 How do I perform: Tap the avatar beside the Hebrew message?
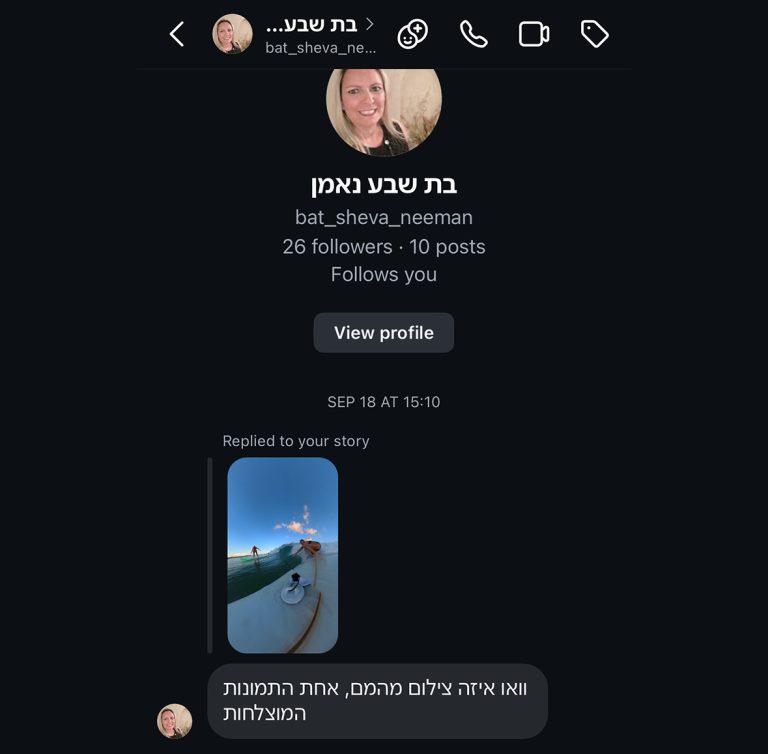175,720
